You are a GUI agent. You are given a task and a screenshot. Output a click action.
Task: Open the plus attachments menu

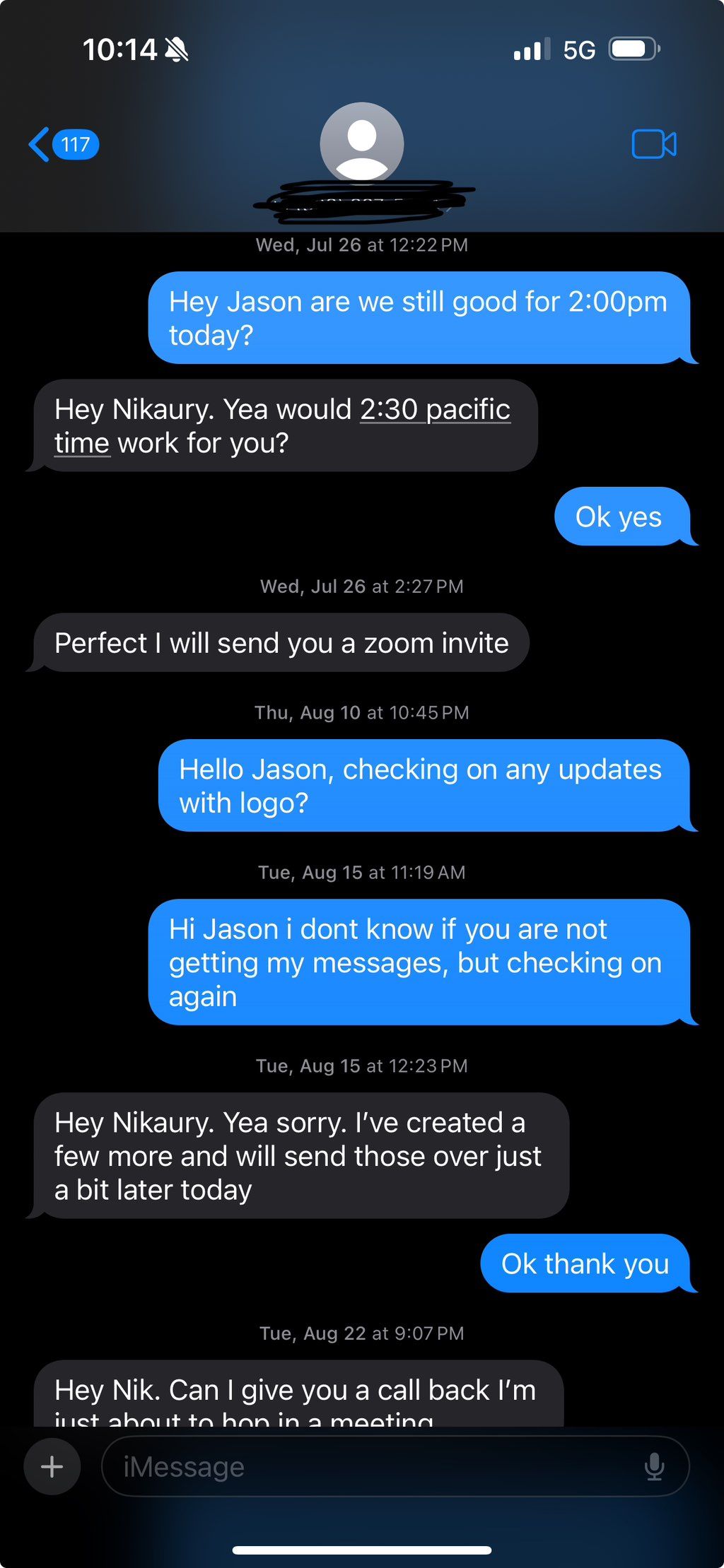(x=52, y=1467)
